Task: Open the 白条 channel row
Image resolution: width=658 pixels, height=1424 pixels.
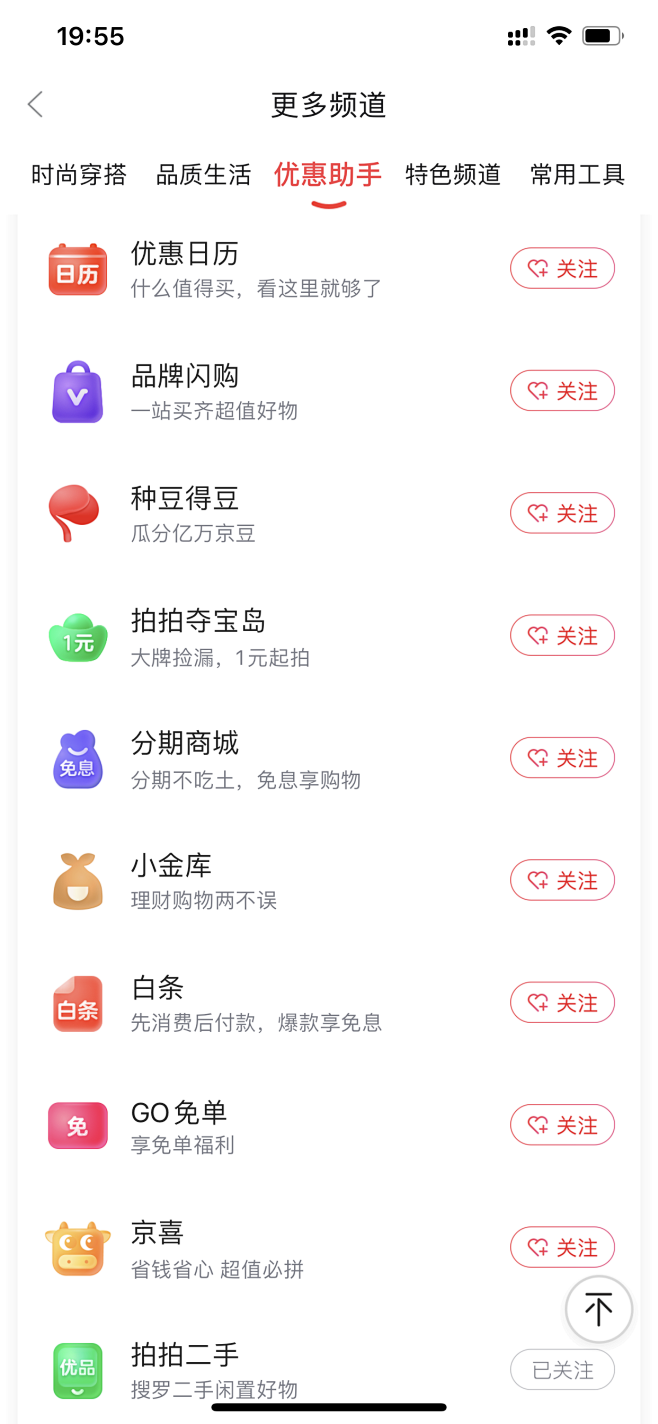Action: point(329,1003)
